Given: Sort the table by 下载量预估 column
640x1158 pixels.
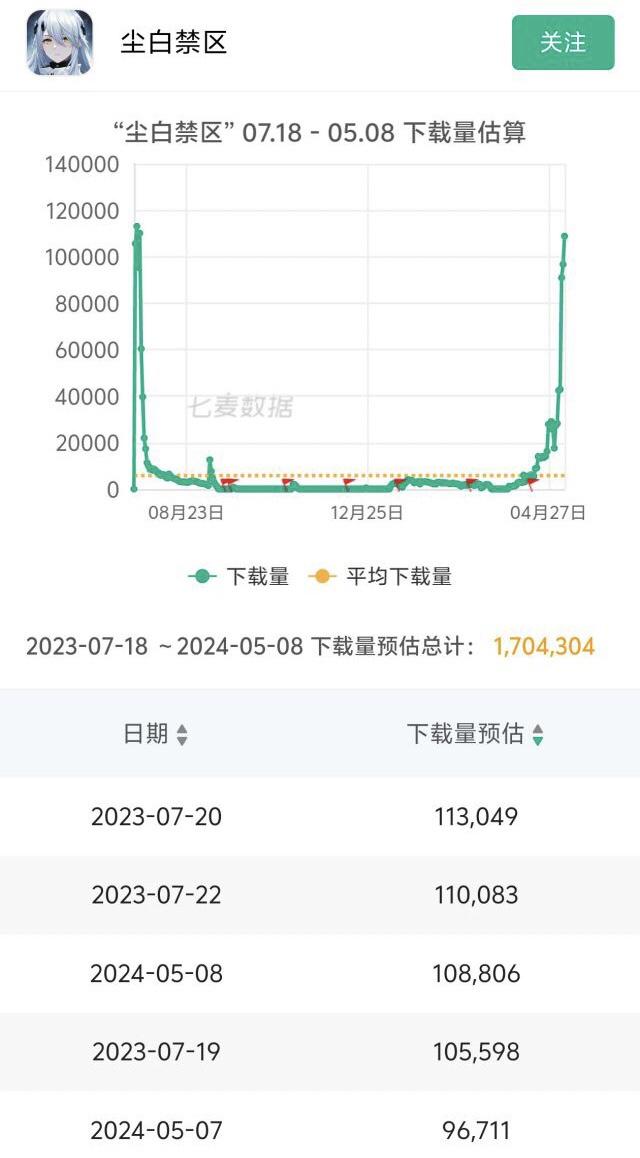Looking at the screenshot, I should pos(475,734).
